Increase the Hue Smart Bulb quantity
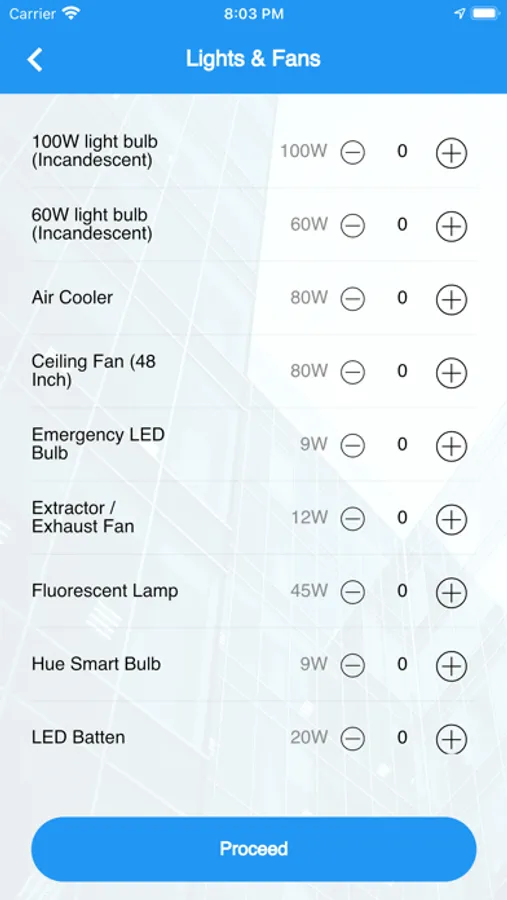This screenshot has height=900, width=507. pyautogui.click(x=451, y=666)
